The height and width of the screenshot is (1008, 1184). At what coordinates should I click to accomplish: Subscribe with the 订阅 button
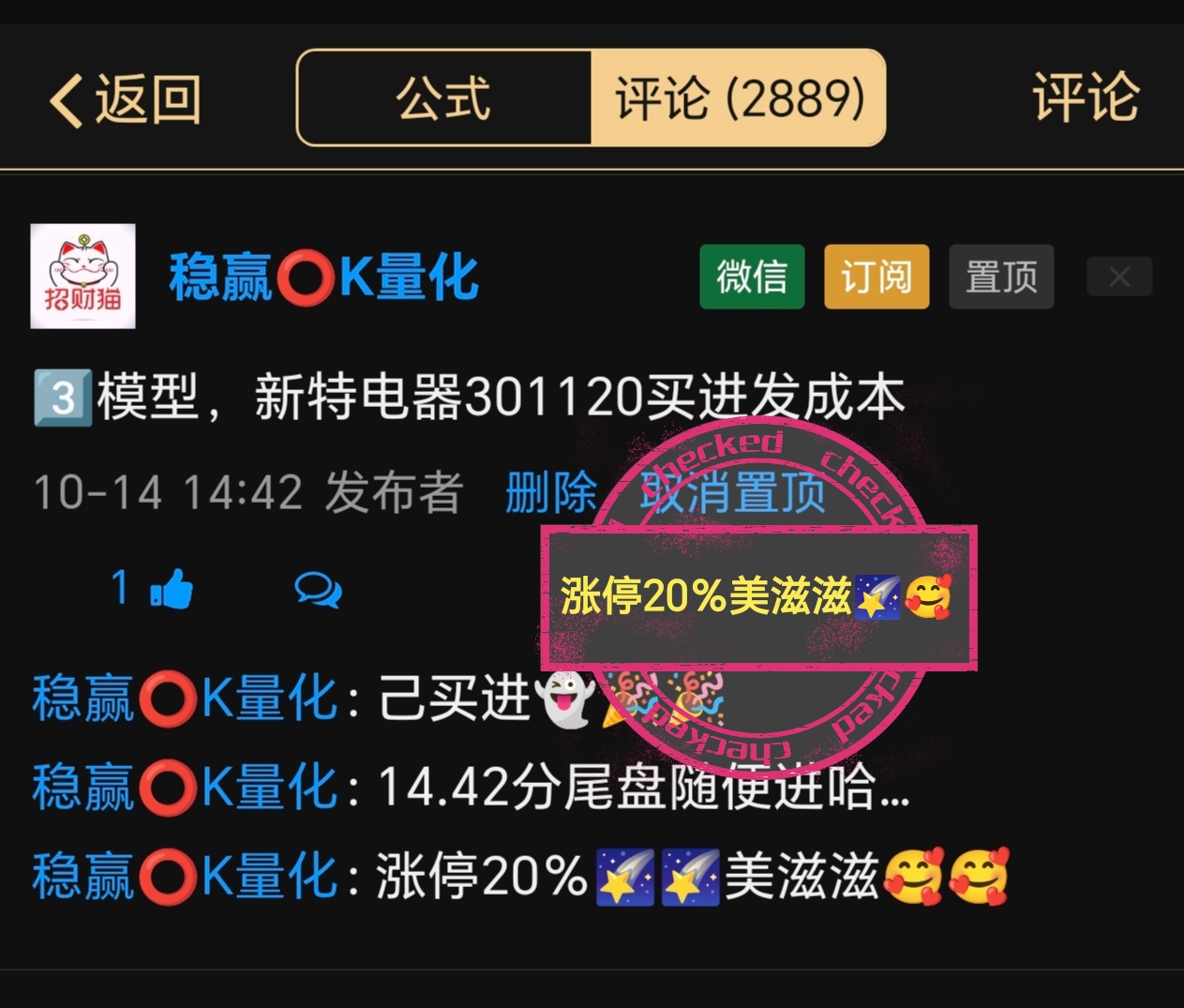tap(877, 277)
